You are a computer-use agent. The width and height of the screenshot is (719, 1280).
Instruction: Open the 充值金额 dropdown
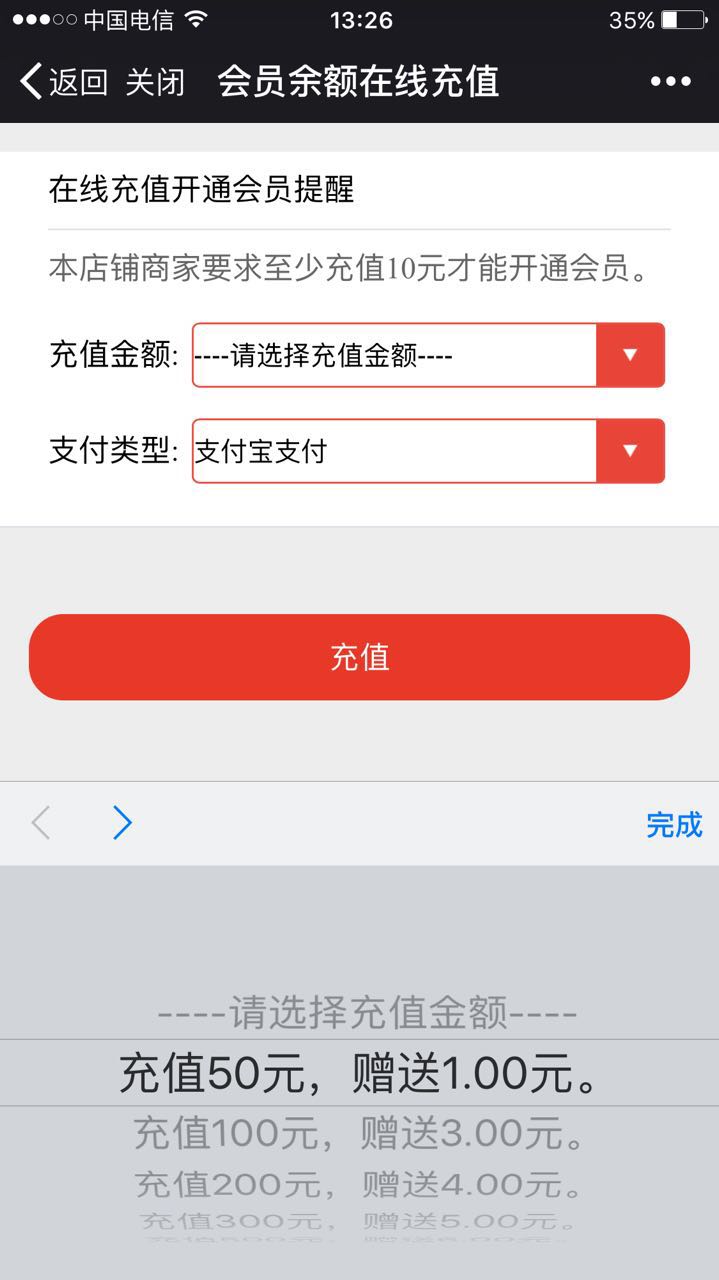click(x=428, y=355)
